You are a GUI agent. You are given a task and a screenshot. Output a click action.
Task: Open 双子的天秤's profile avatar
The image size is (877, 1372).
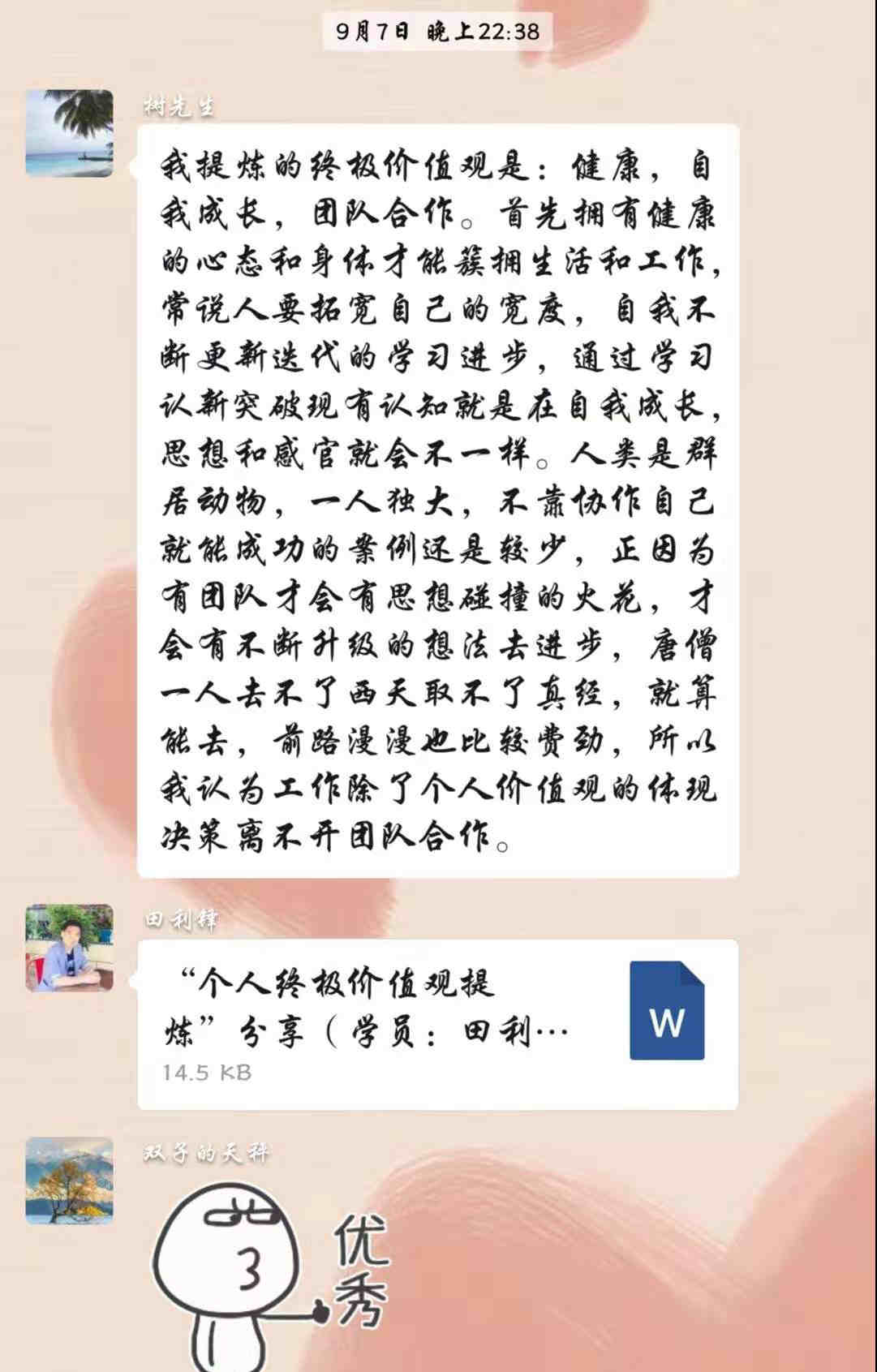pyautogui.click(x=69, y=1181)
